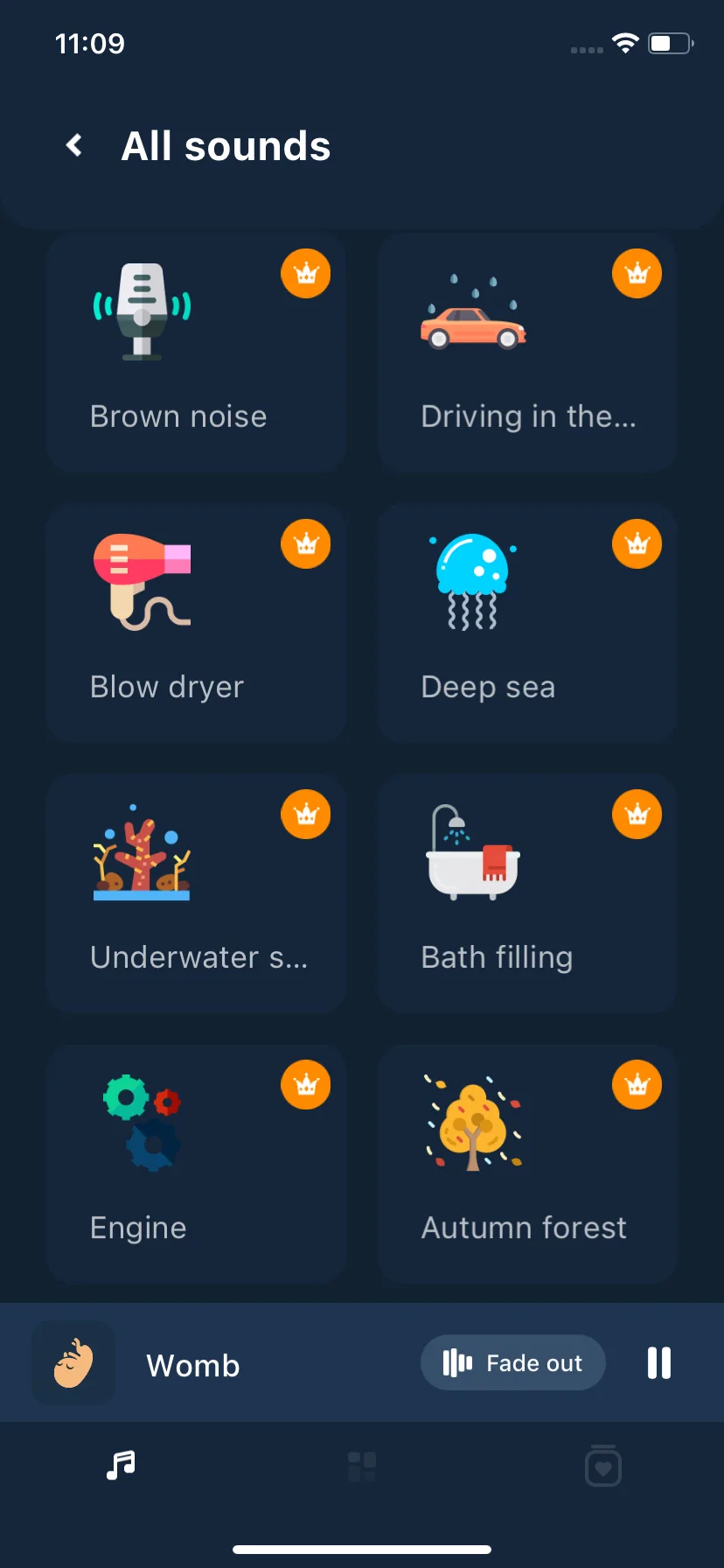Open the Womb now-playing thumbnail
Screen dimensions: 724x1568
point(73,1362)
